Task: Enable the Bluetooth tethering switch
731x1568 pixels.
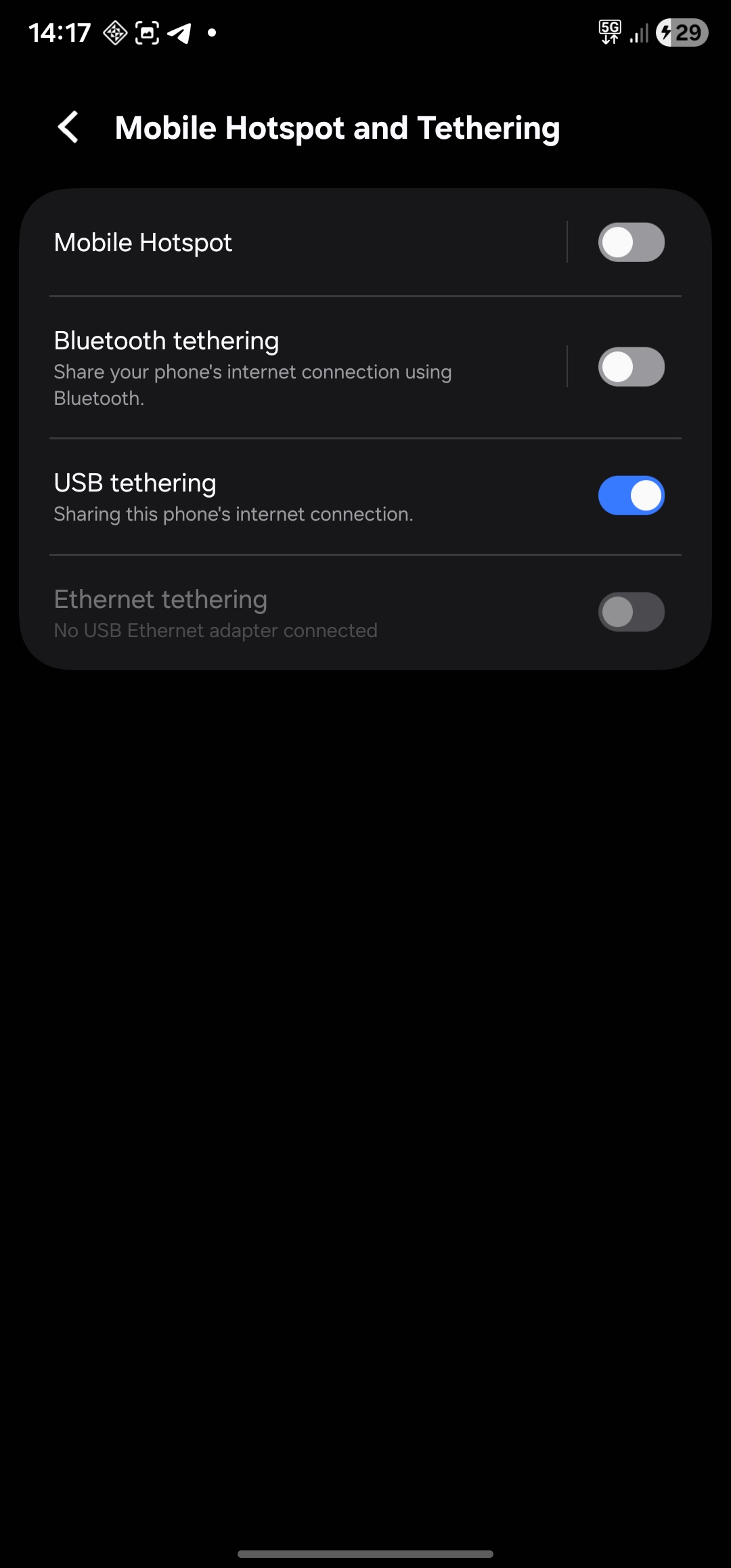Action: [x=631, y=367]
